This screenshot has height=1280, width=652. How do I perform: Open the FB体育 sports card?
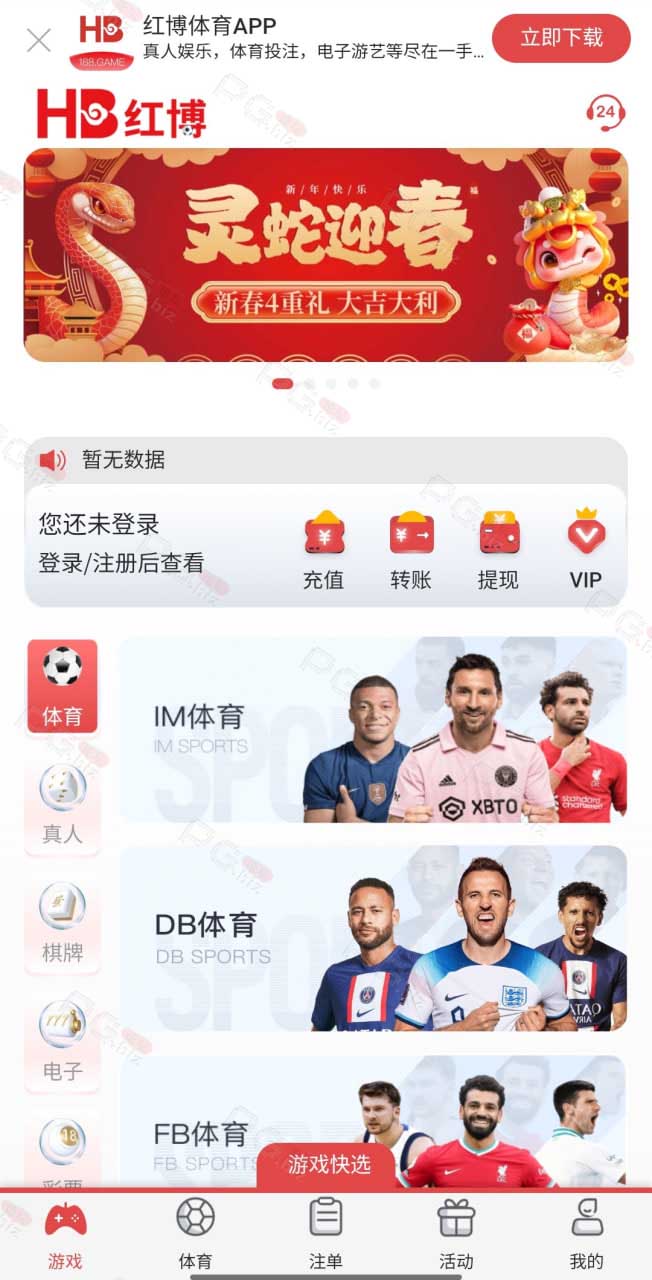[373, 1122]
